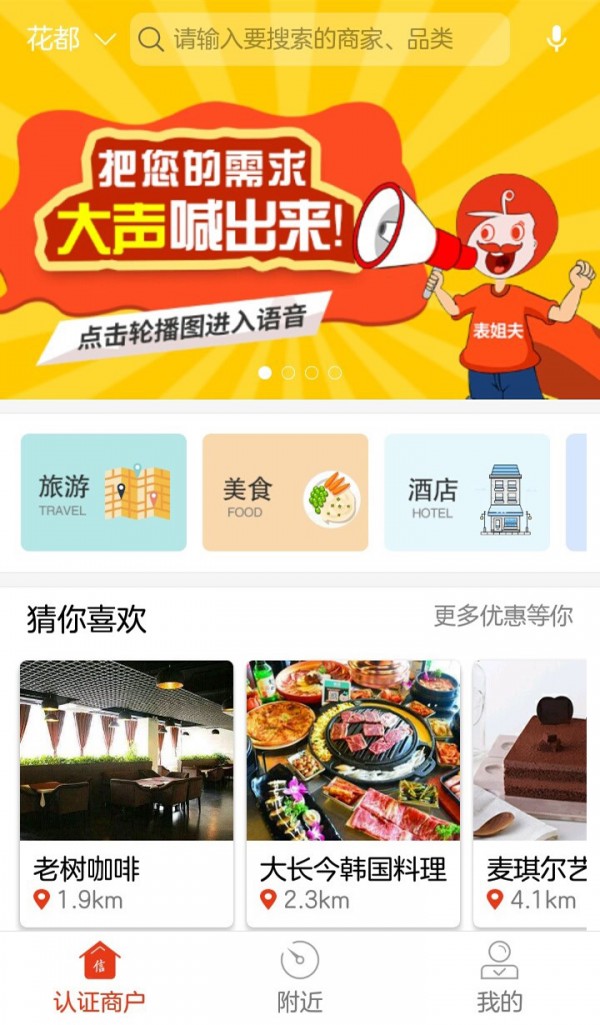Open the 旅游 Travel category
This screenshot has height=1025, width=600.
104,492
